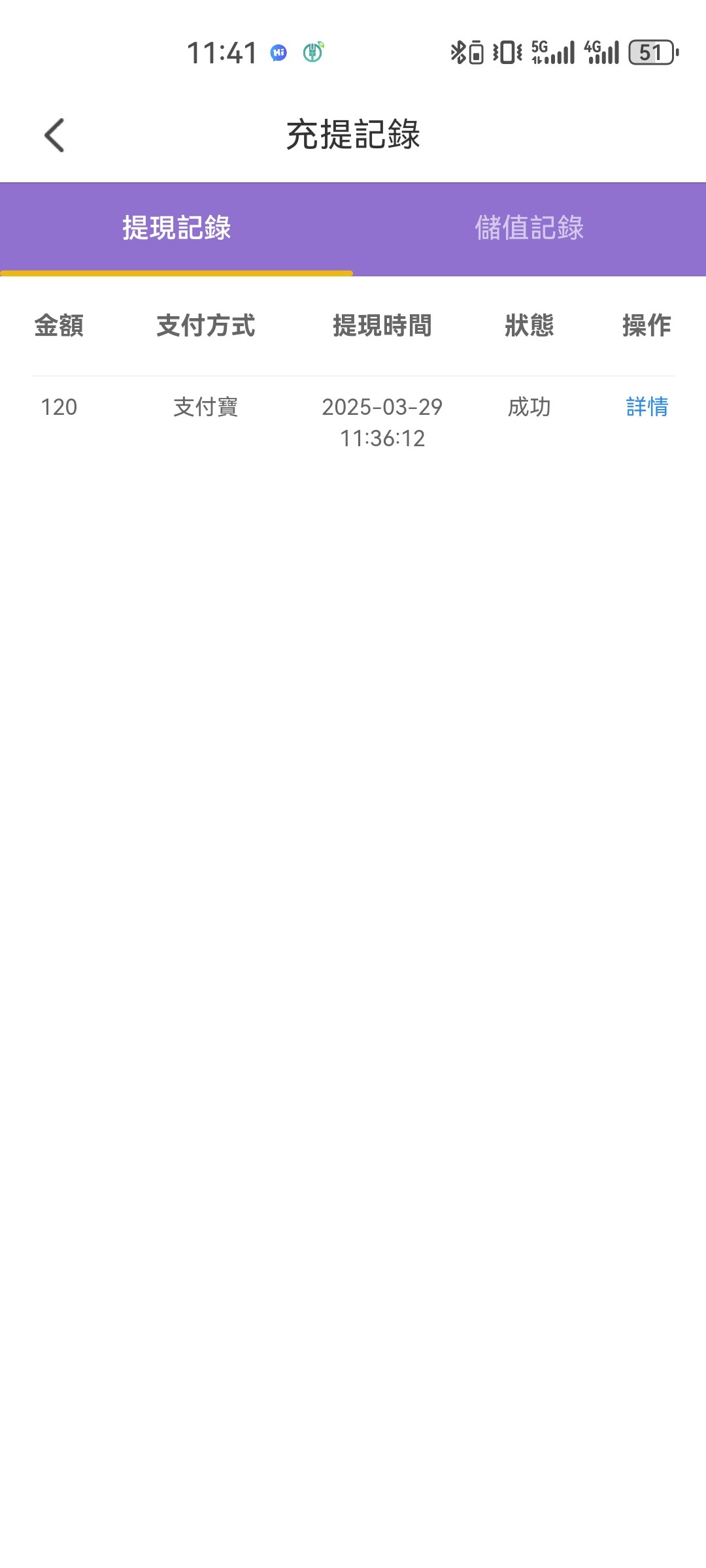Screen dimensions: 706x1568
Task: Tap the 支付方式 column header
Action: point(205,327)
